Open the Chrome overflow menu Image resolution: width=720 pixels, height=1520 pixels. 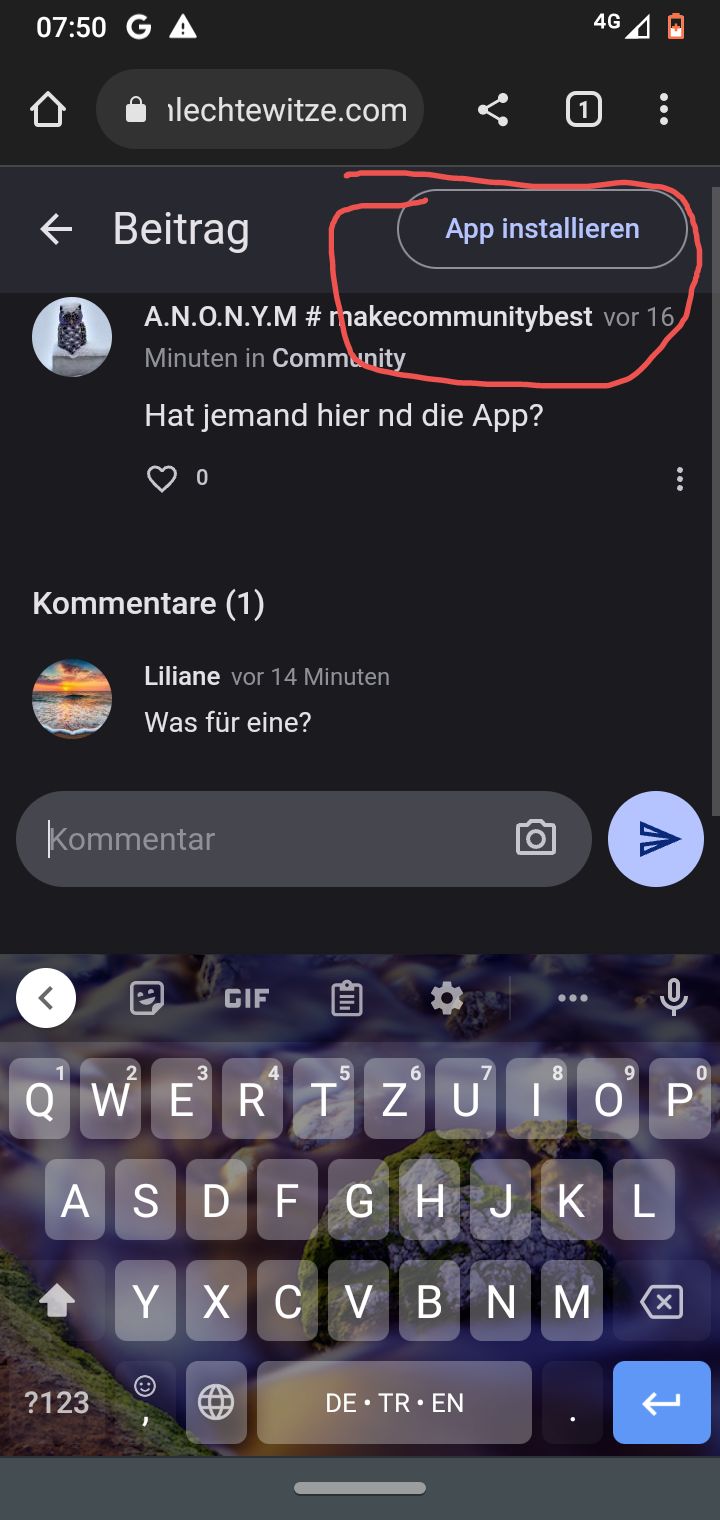pyautogui.click(x=664, y=110)
